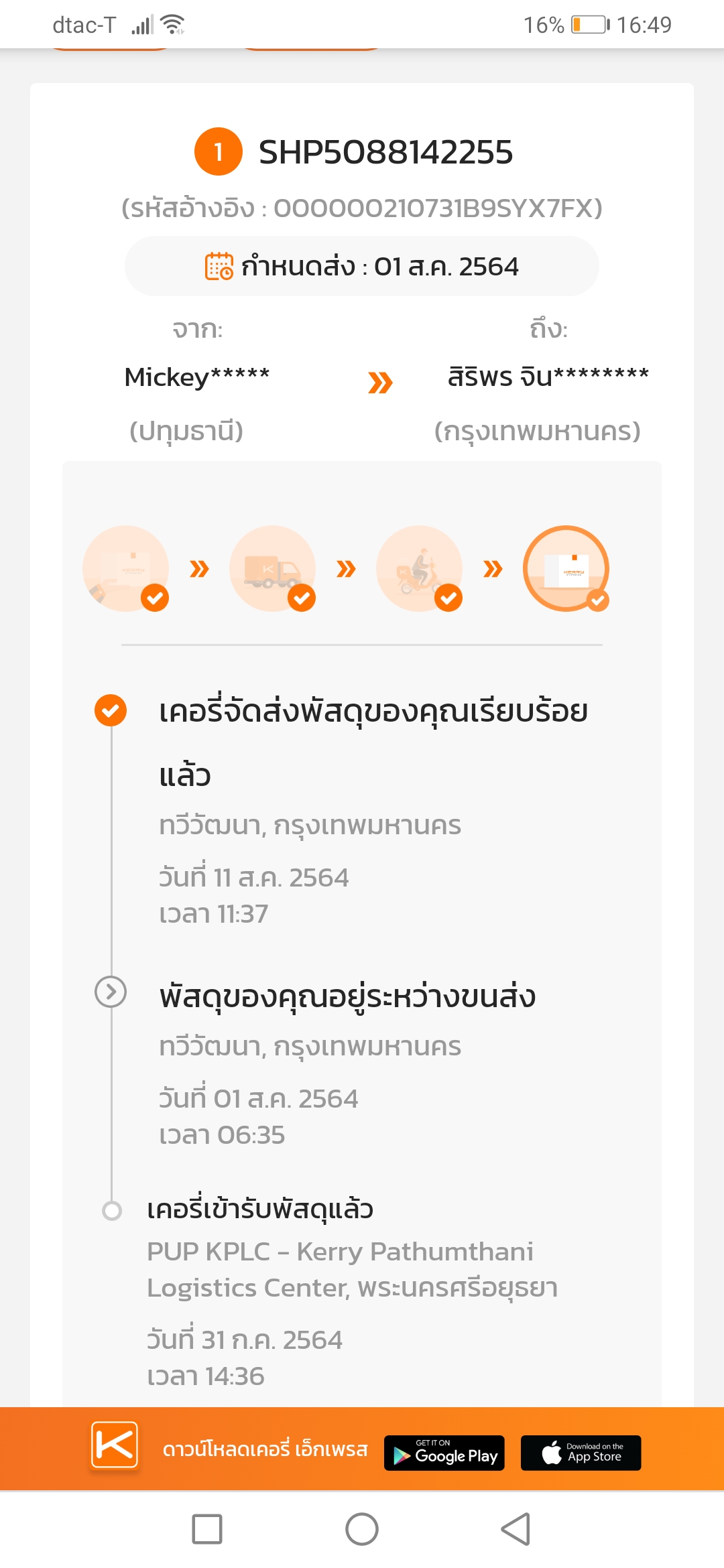Image resolution: width=724 pixels, height=1568 pixels.
Task: Open the Google Play download badge
Action: [x=444, y=1453]
